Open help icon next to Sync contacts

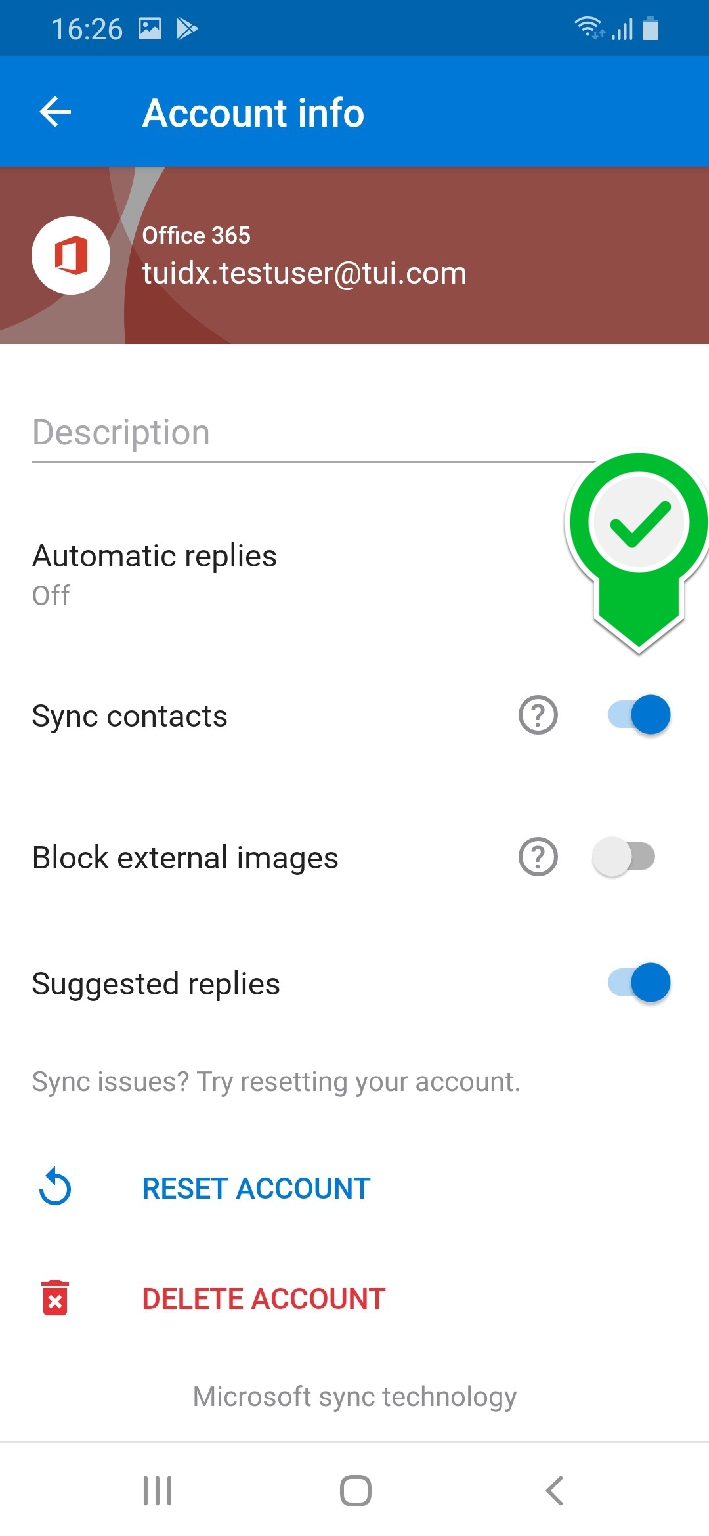click(x=538, y=715)
